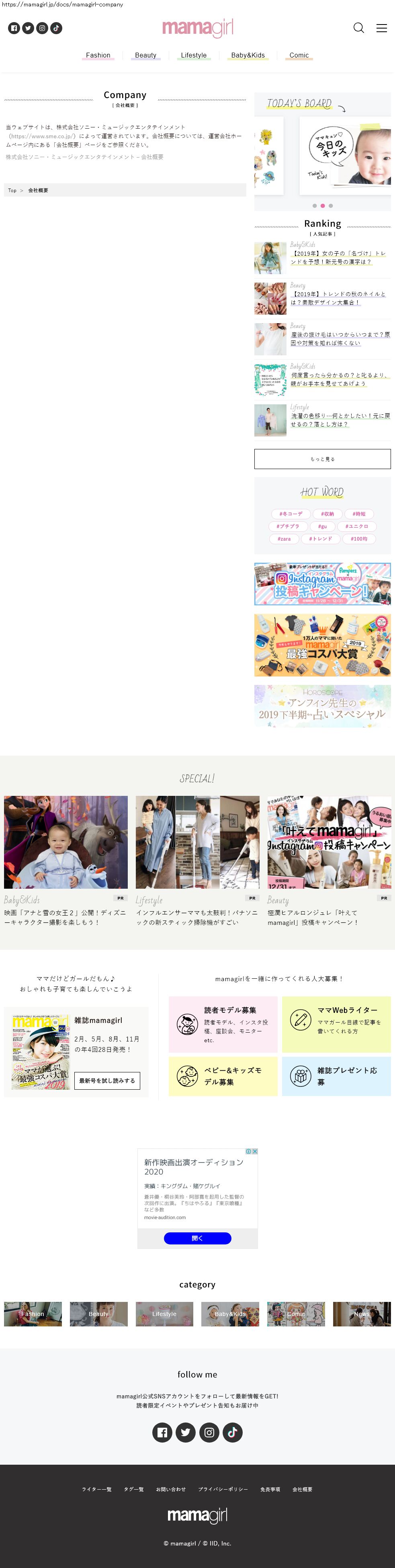Select the #冬コーデ hot word chip
The image size is (395, 1568).
point(290,514)
